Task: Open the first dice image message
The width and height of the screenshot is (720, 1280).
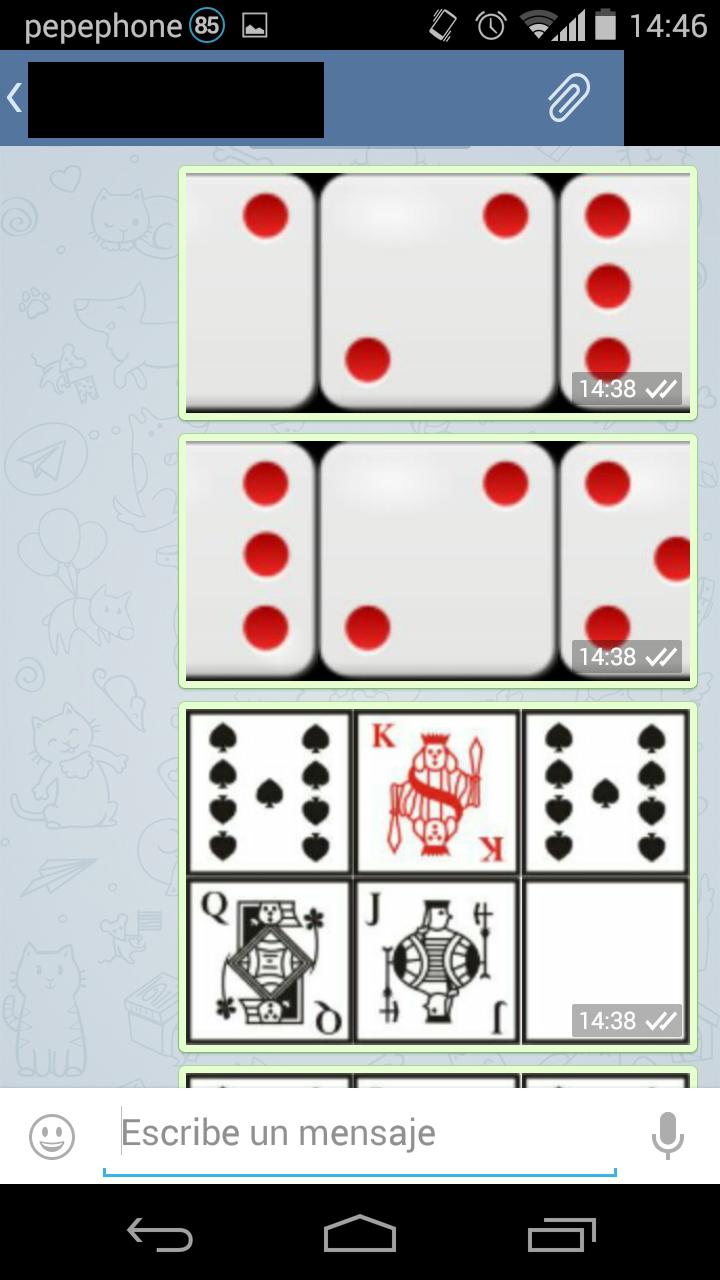Action: point(437,292)
